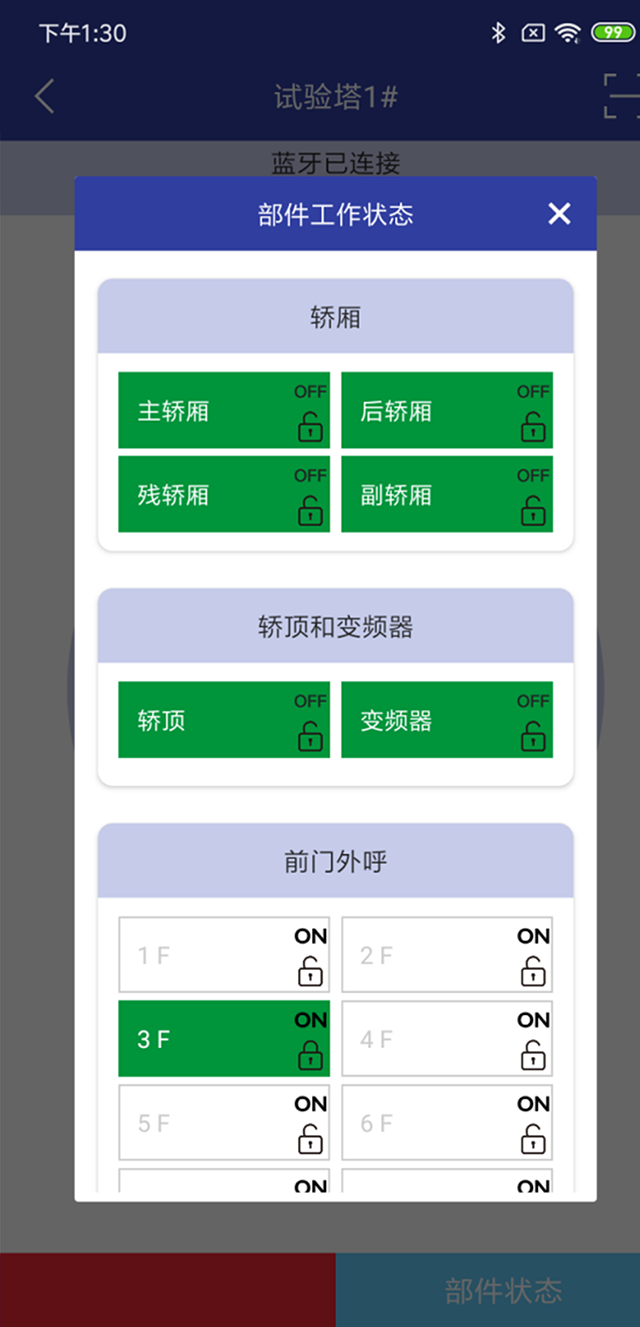Viewport: 640px width, 1327px height.
Task: Toggle the 变频器 component tile
Action: (447, 720)
